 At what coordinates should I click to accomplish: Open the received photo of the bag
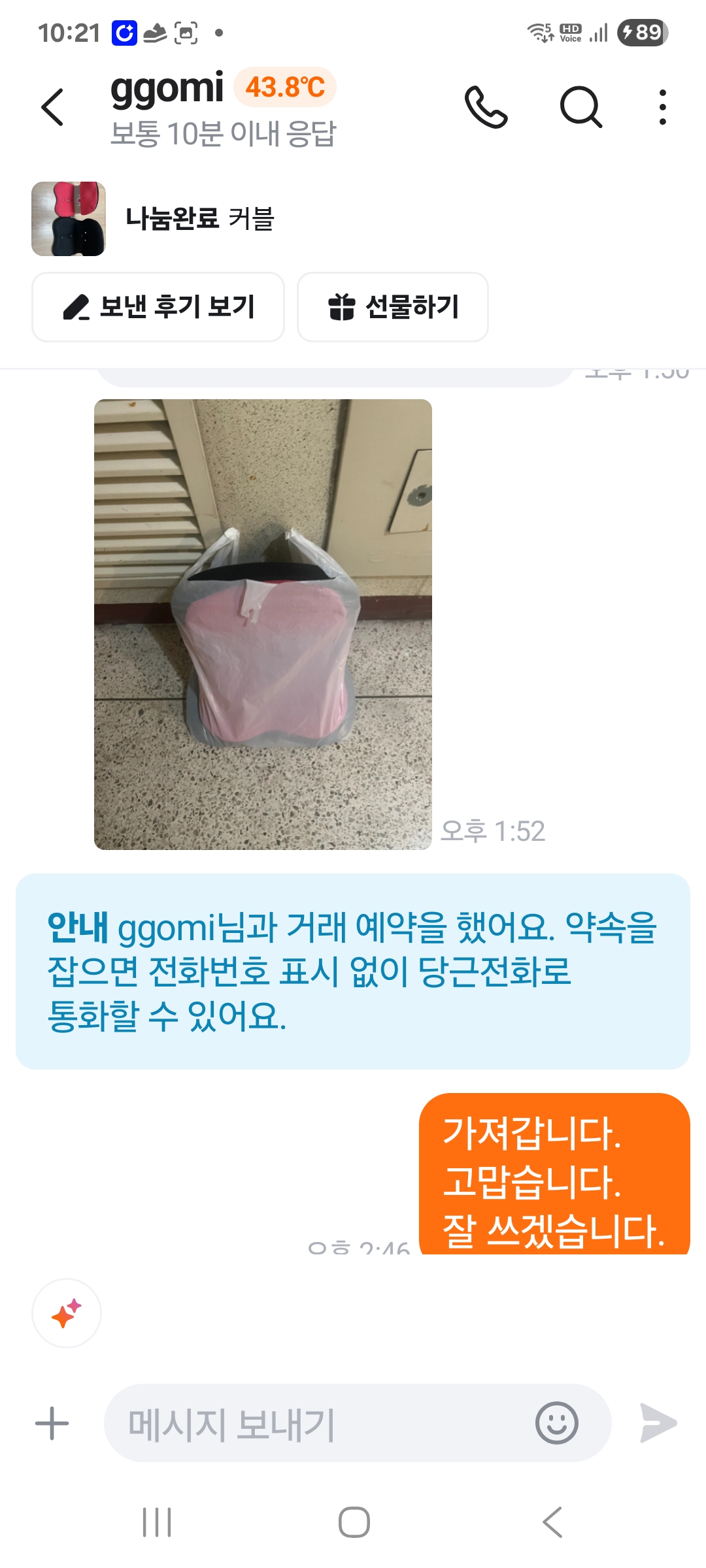pyautogui.click(x=263, y=624)
